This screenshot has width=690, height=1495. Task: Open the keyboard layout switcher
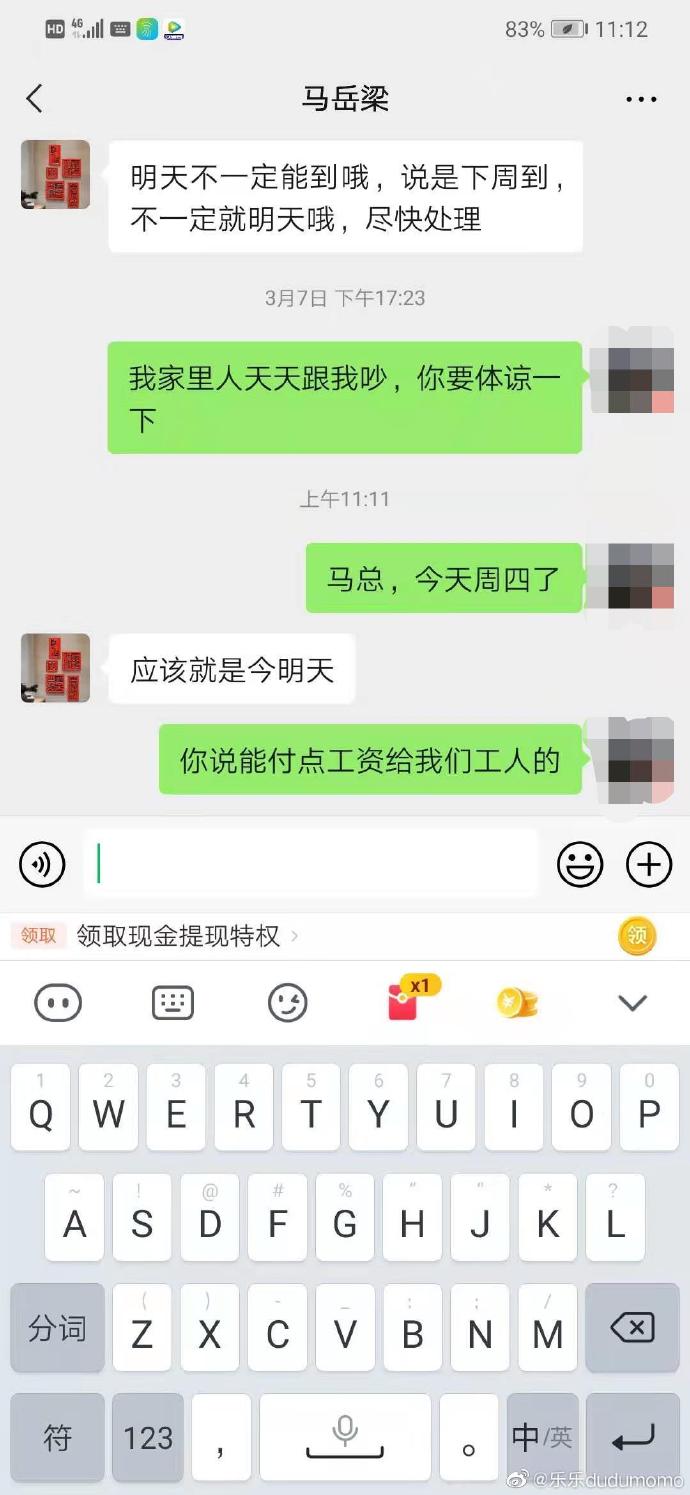pyautogui.click(x=173, y=1002)
